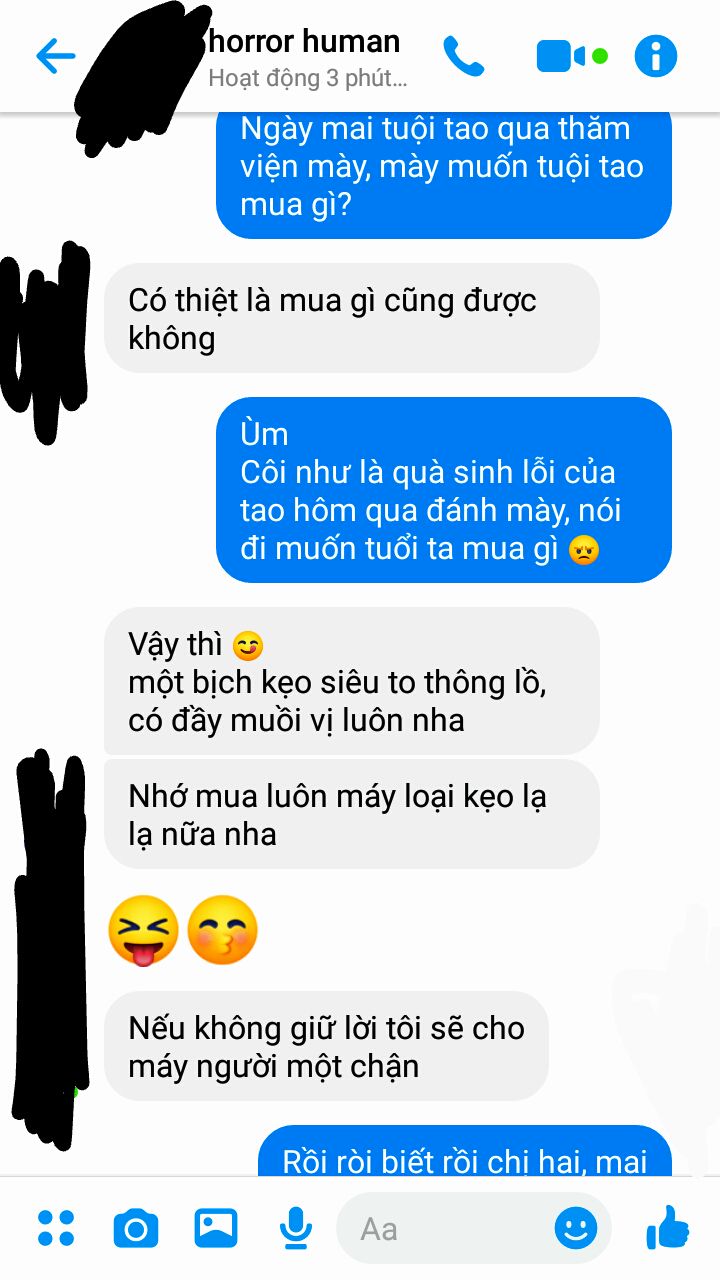Open the four-dot more actions menu
Viewport: 720px width, 1280px height.
56,1228
